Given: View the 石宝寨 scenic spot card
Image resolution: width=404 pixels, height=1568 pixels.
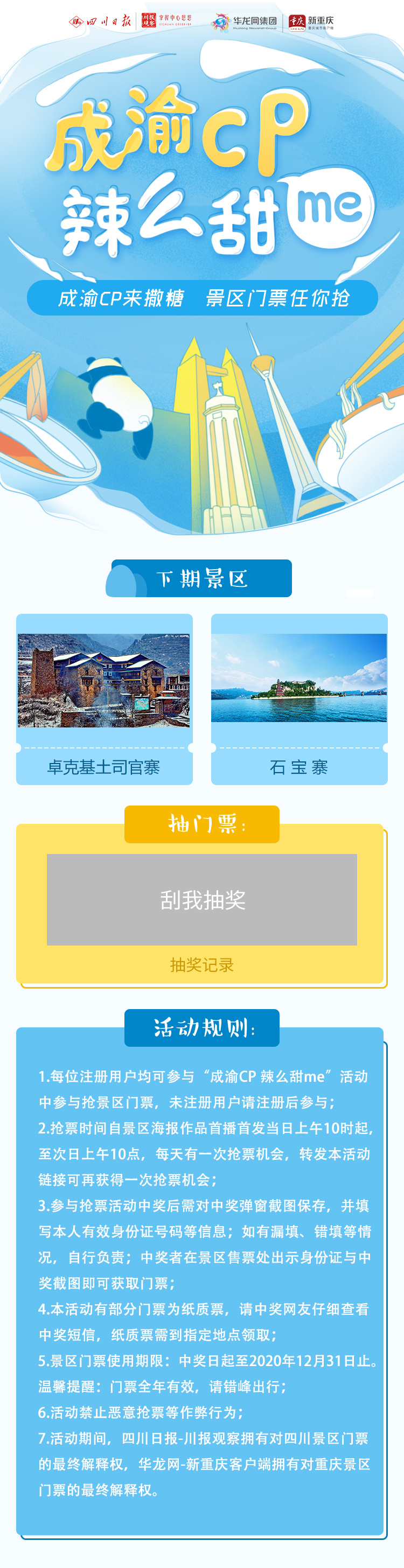Looking at the screenshot, I should (299, 698).
